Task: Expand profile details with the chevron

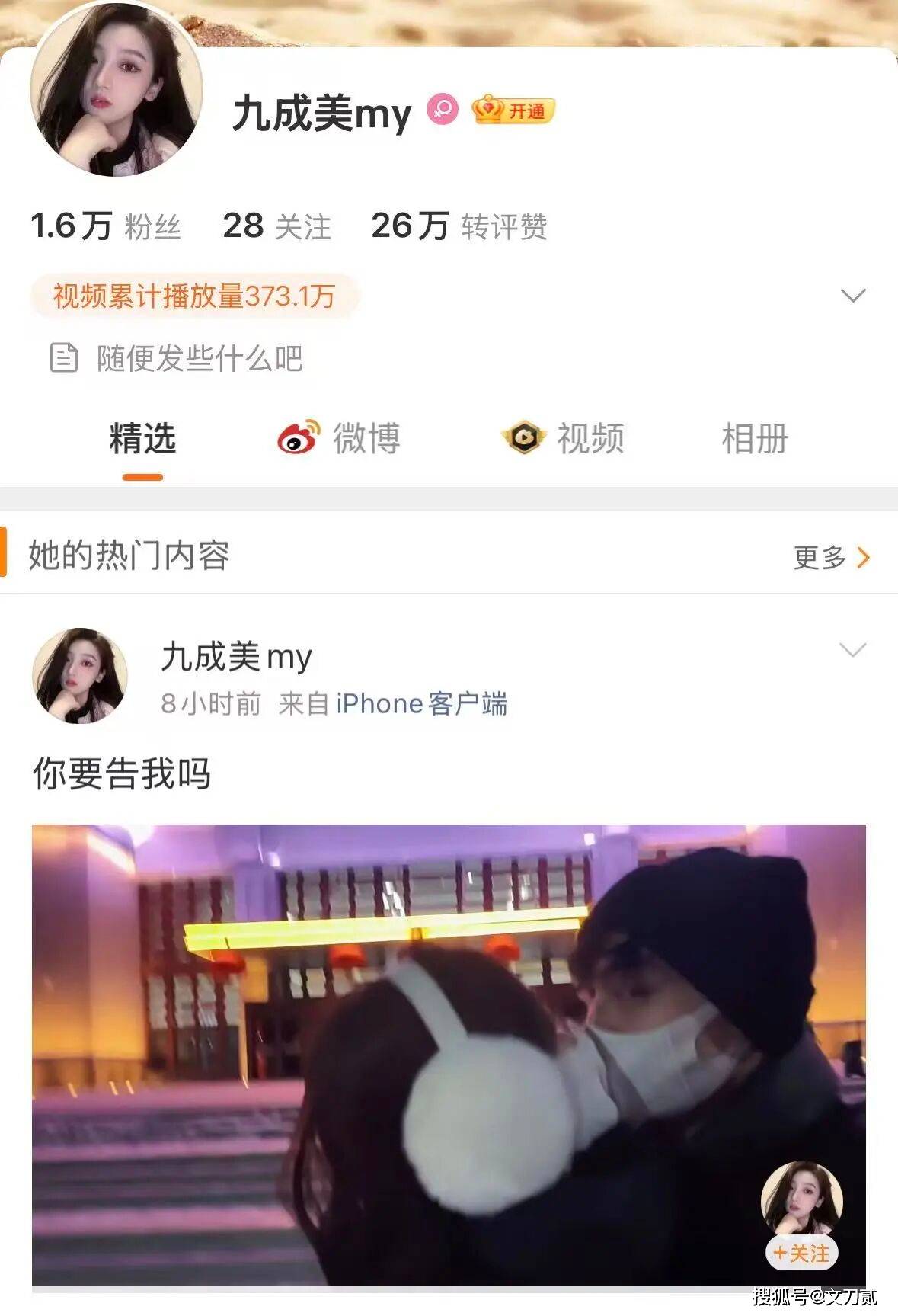Action: (x=852, y=296)
